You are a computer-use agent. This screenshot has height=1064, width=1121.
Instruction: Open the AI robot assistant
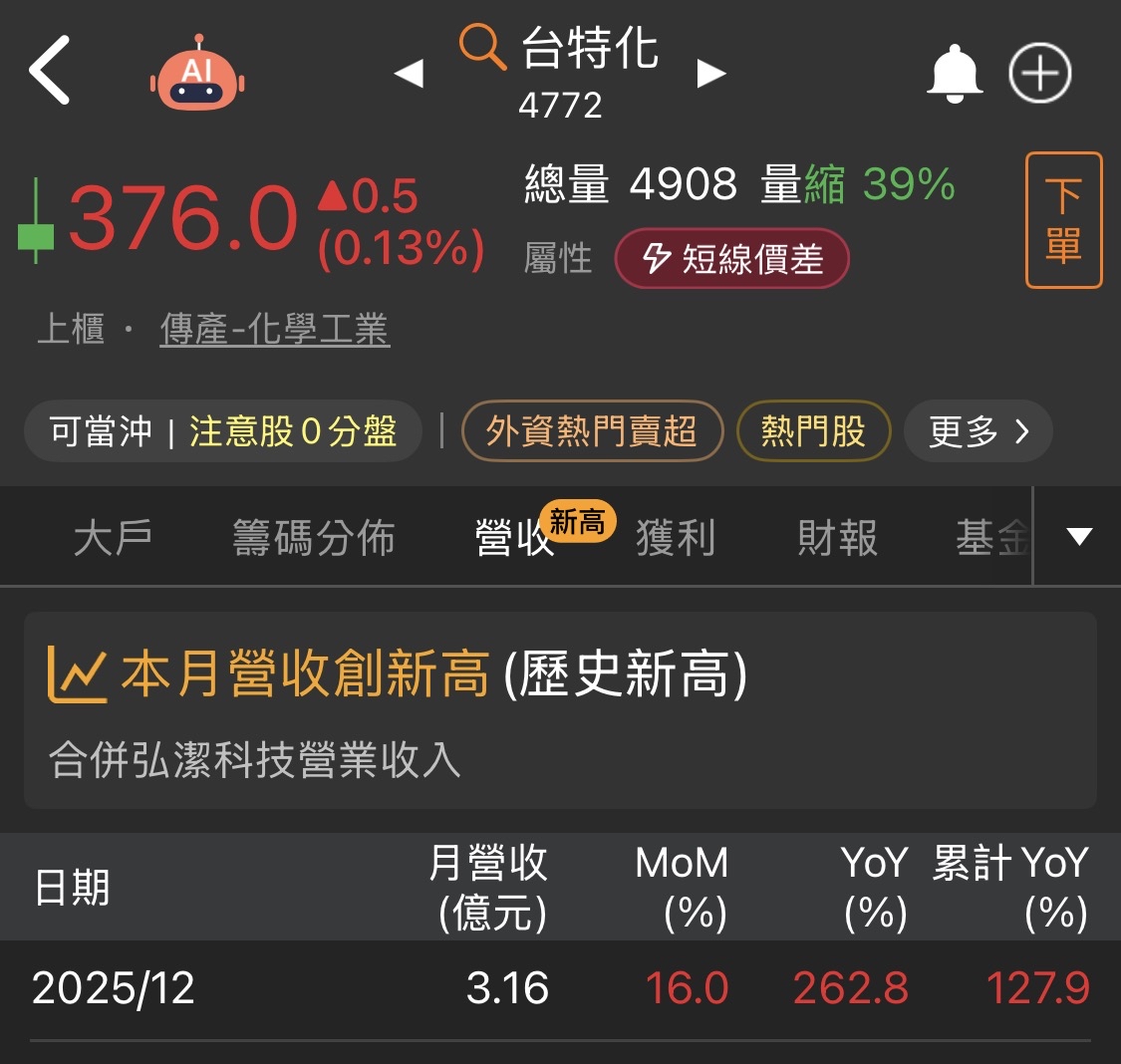pyautogui.click(x=197, y=73)
